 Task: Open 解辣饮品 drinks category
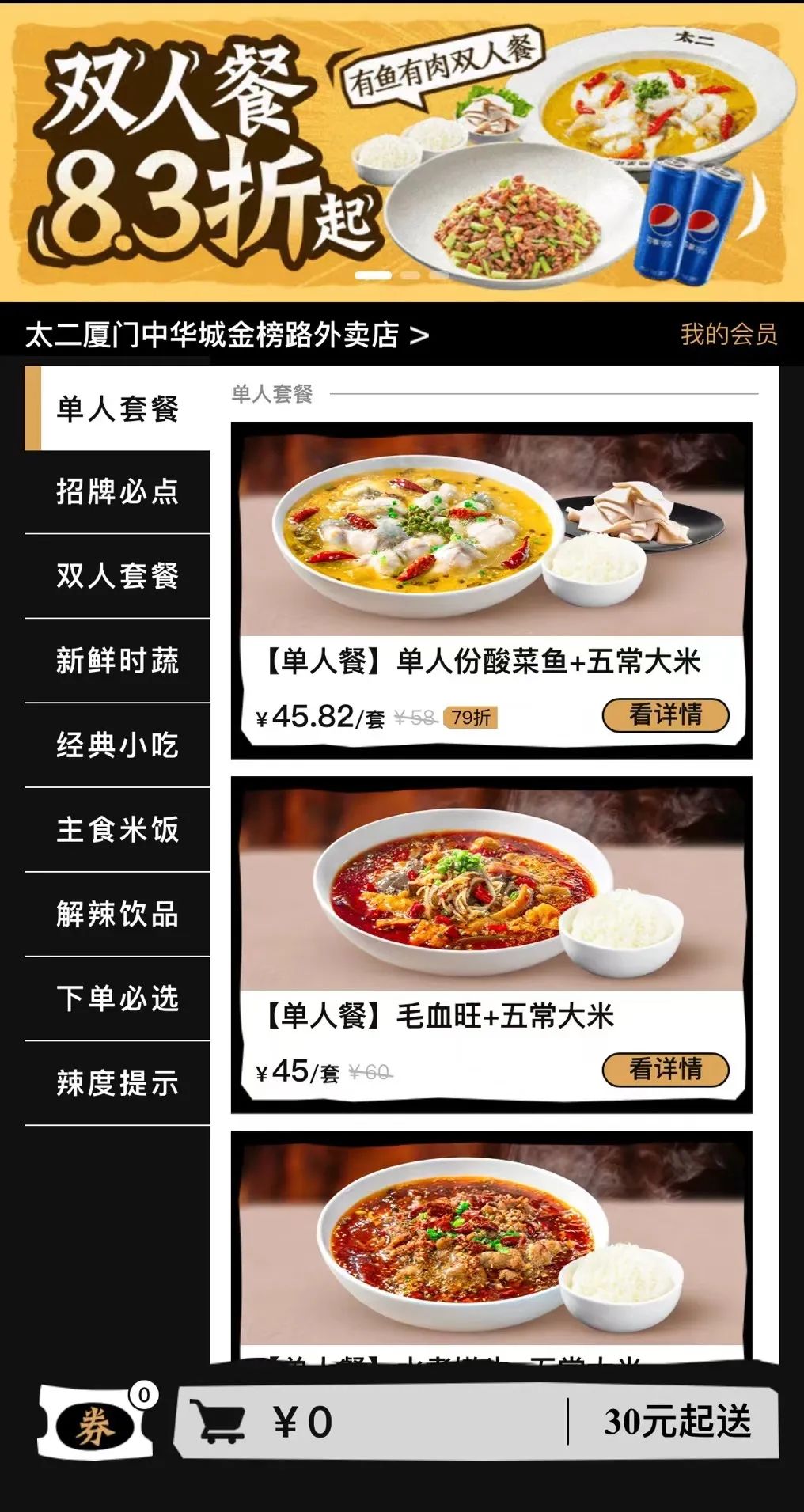117,915
